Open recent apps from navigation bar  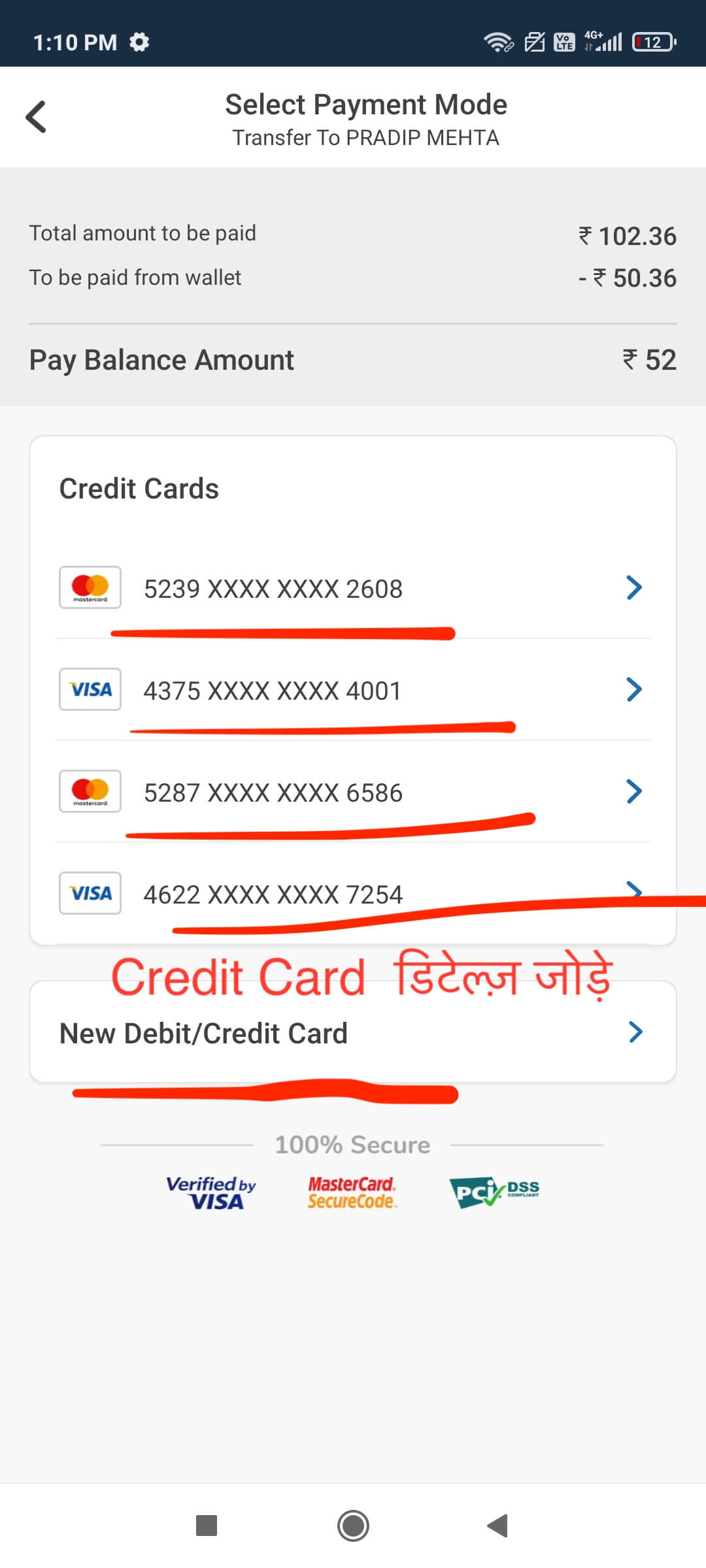[207, 1526]
